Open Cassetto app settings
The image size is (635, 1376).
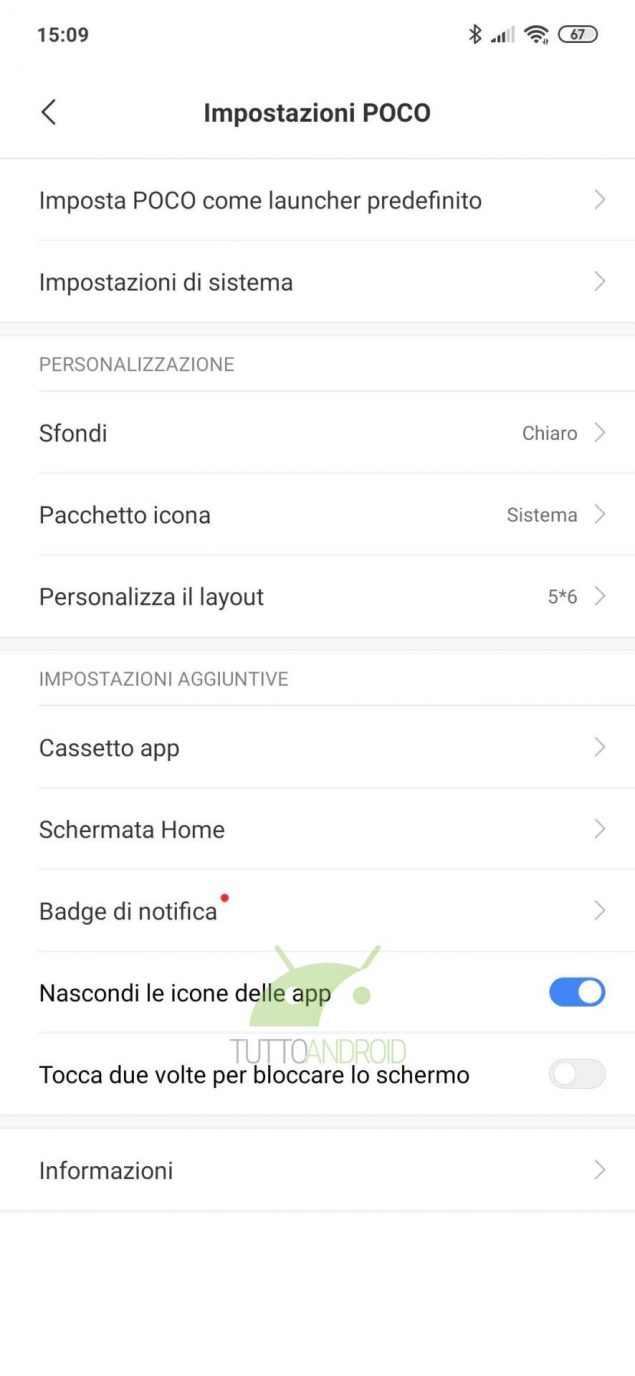coord(317,748)
